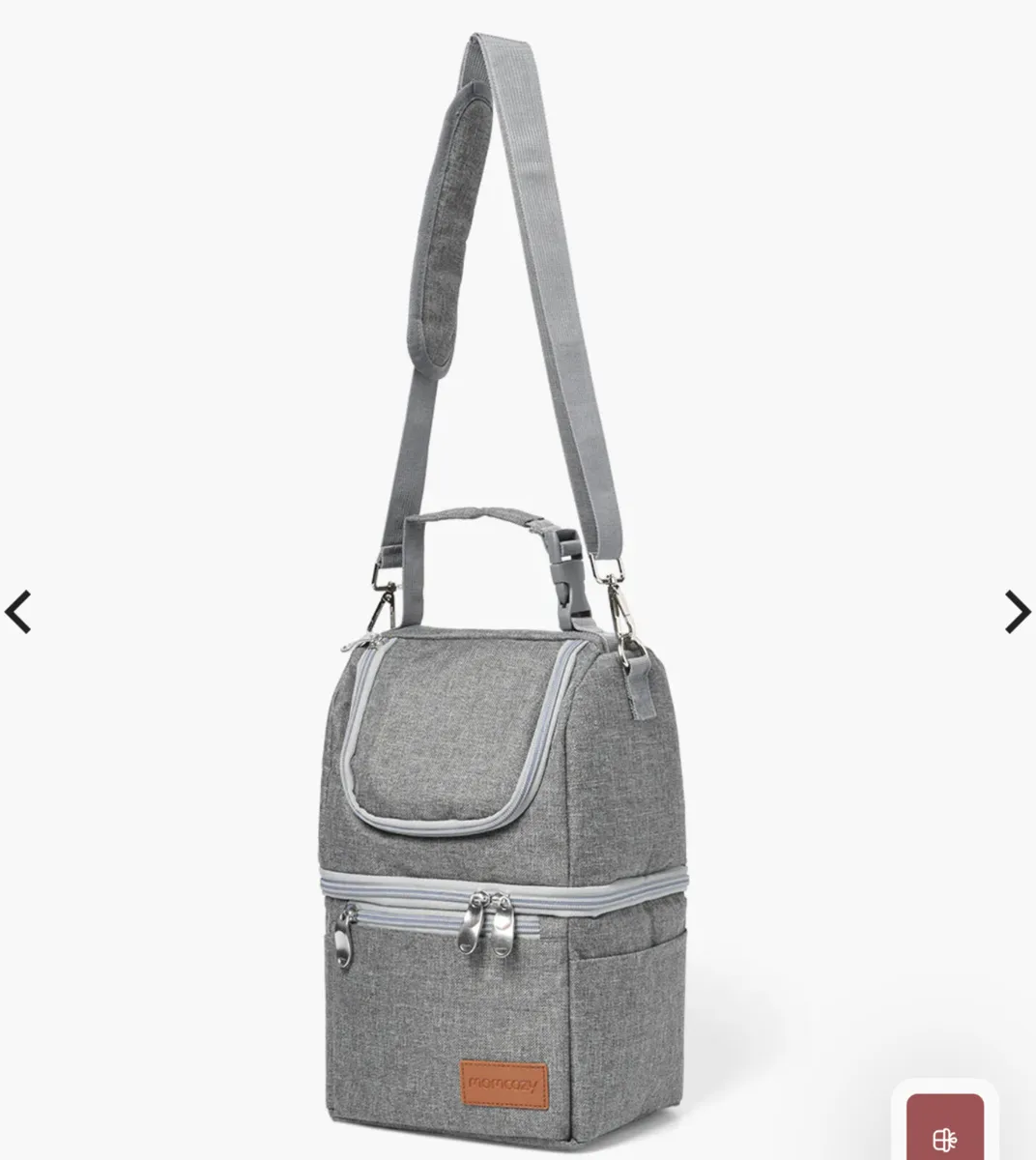Screen dimensions: 1036x1160
Task: Go to the previous product image
Action: tap(18, 612)
